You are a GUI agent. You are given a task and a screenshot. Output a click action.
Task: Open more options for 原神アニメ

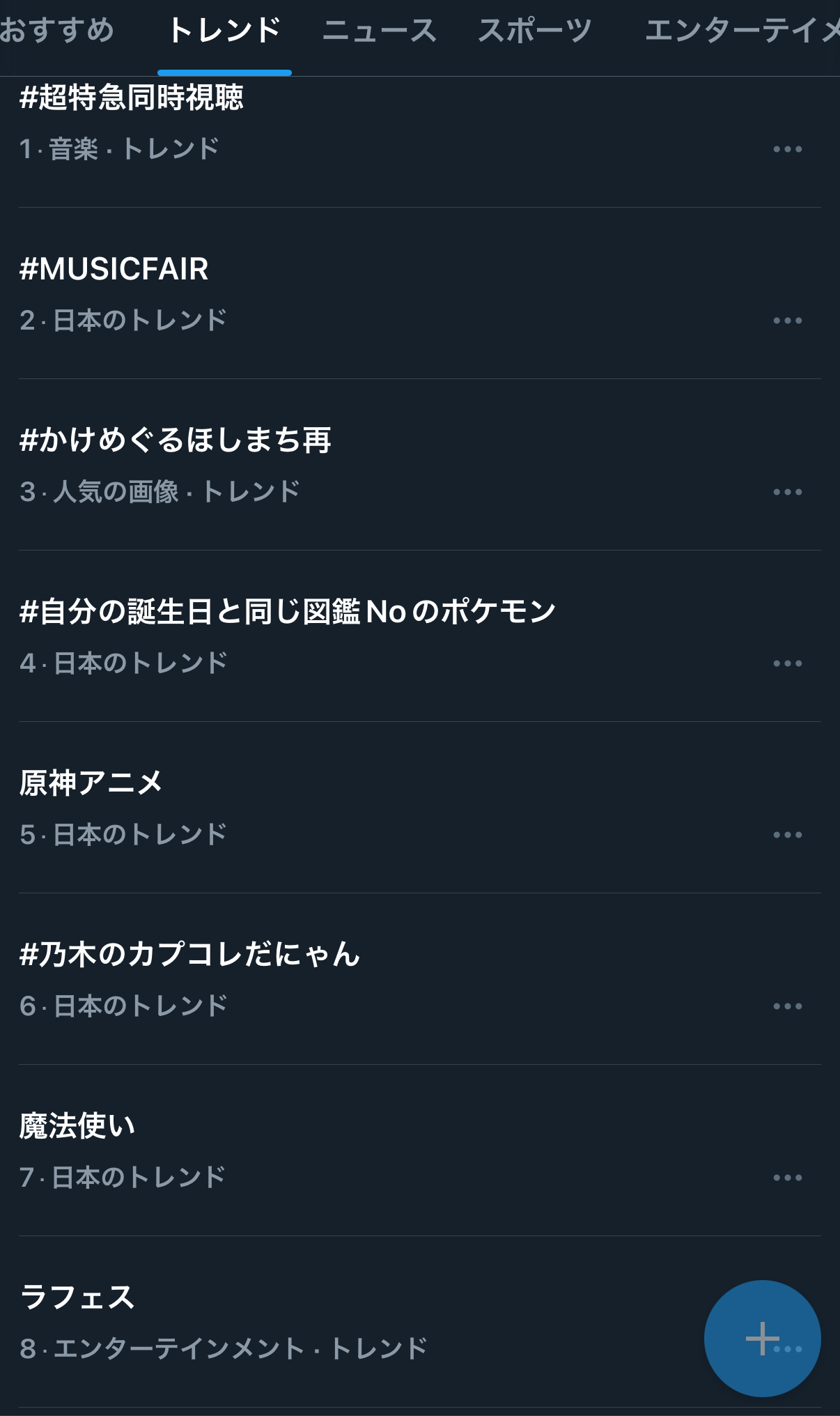click(788, 835)
